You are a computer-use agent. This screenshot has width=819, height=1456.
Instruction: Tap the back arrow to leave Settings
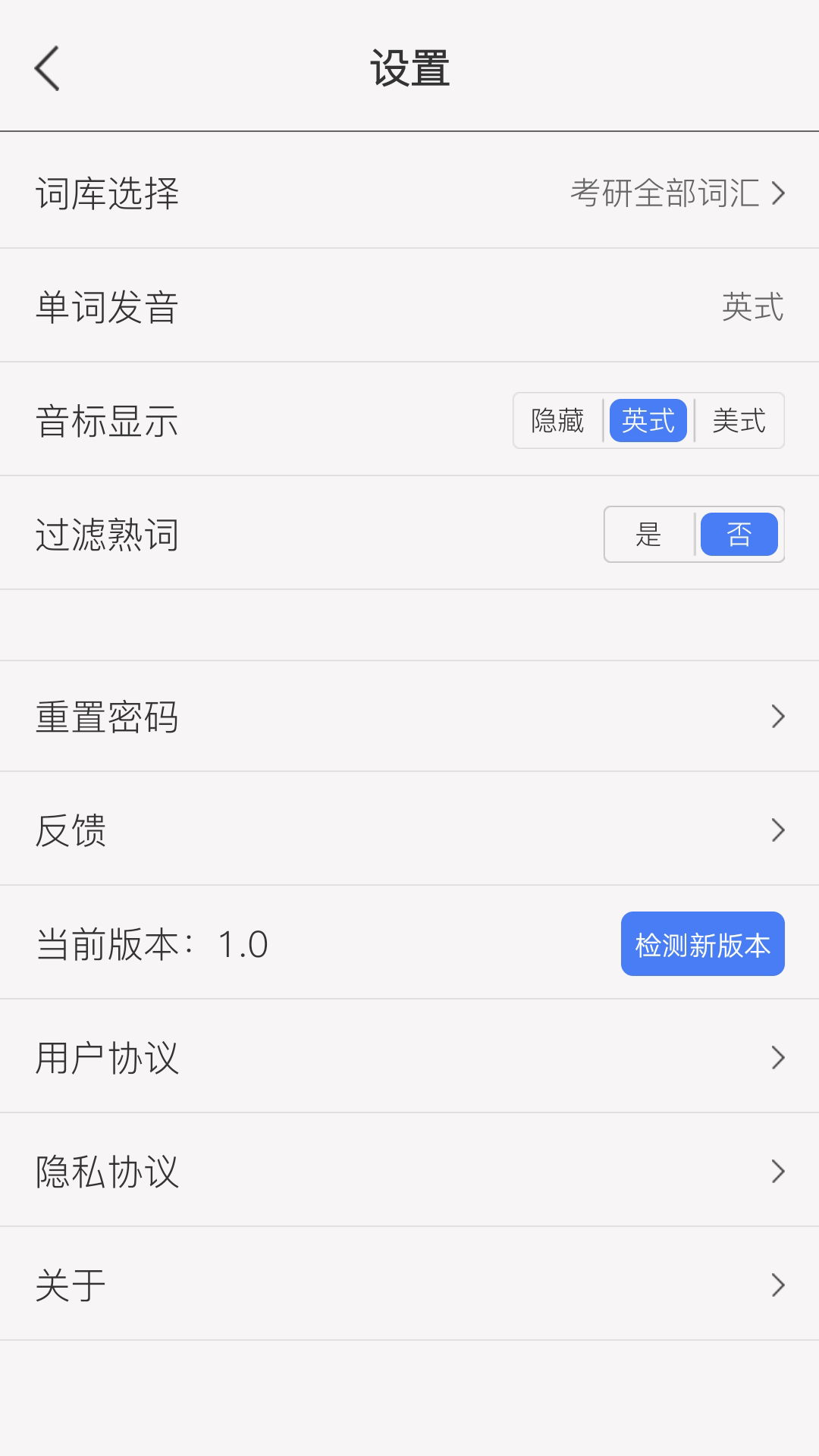coord(48,68)
